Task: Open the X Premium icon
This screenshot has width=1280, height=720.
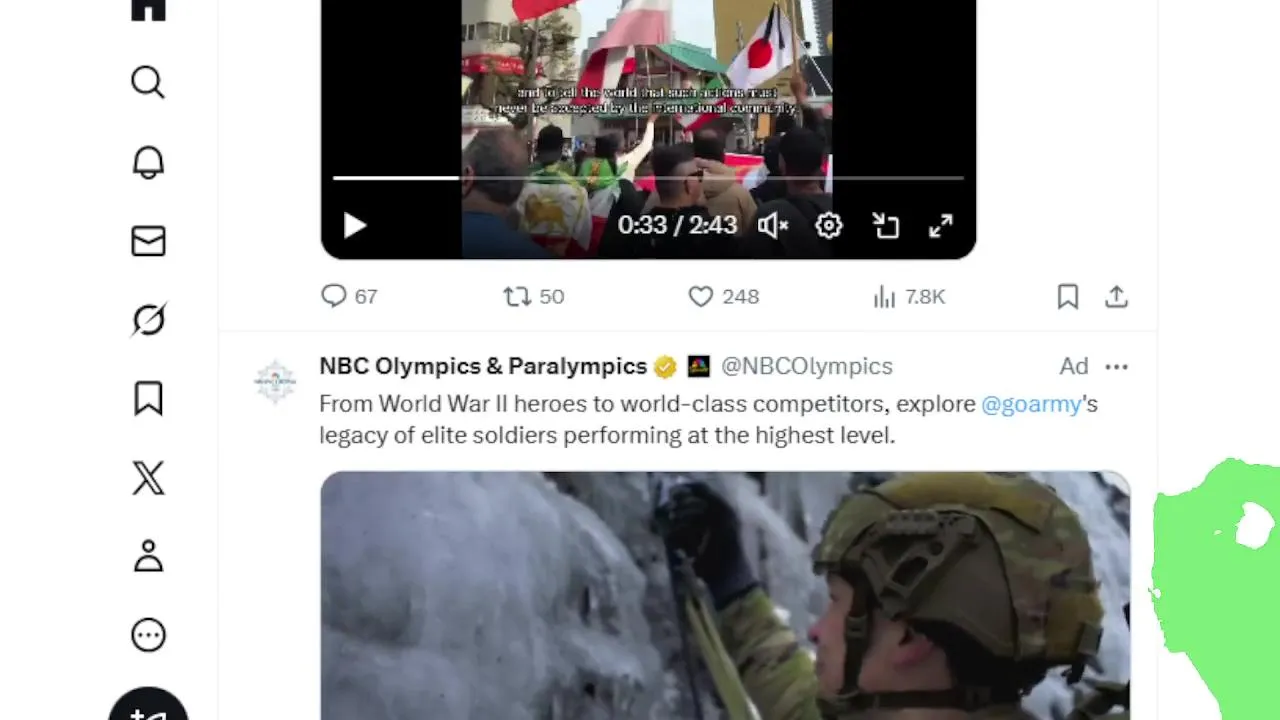Action: tap(148, 478)
